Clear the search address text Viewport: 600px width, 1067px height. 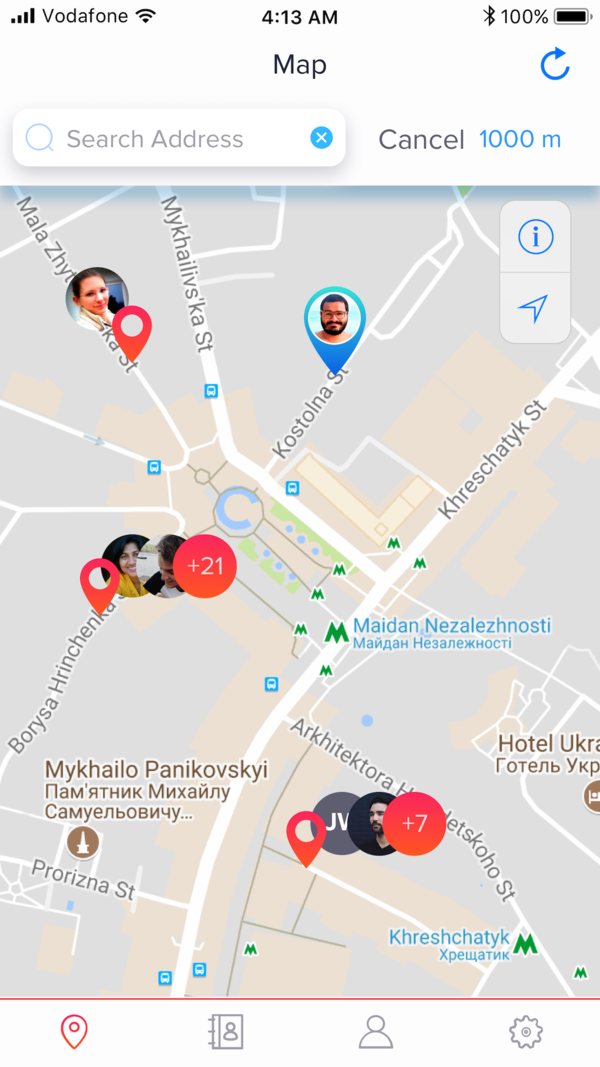(321, 138)
